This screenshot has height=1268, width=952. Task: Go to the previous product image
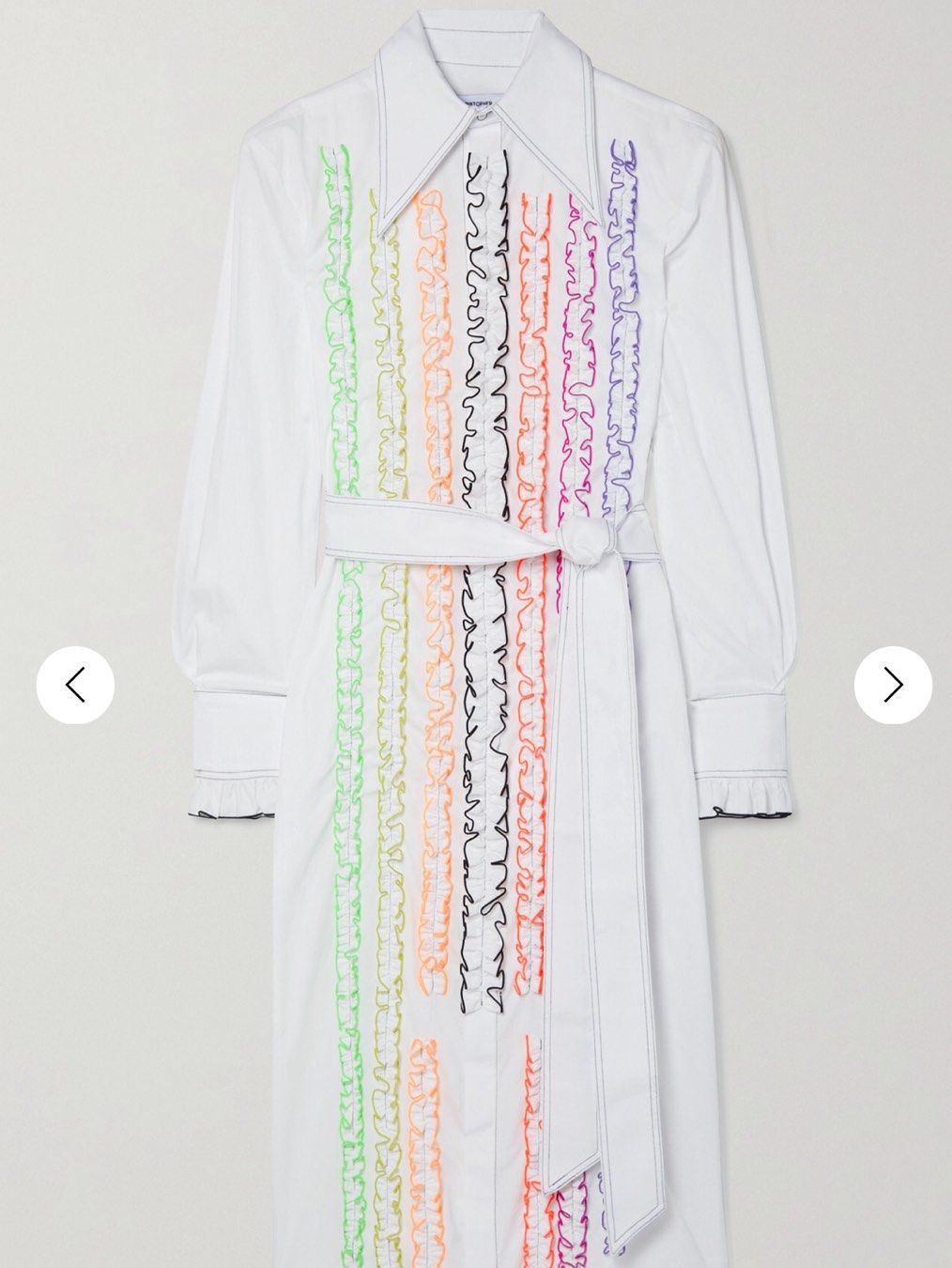coord(75,685)
